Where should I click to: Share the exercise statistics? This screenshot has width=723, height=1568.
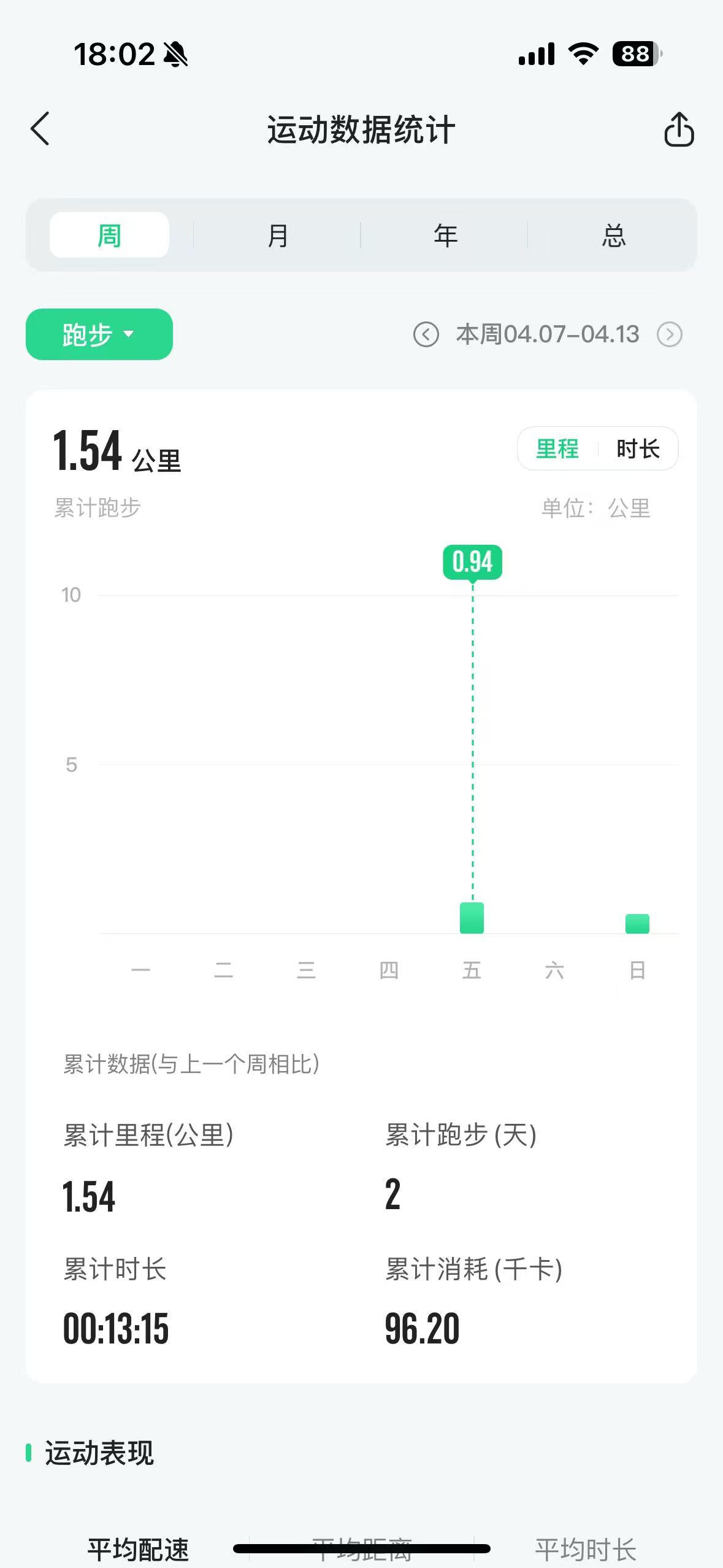click(679, 129)
